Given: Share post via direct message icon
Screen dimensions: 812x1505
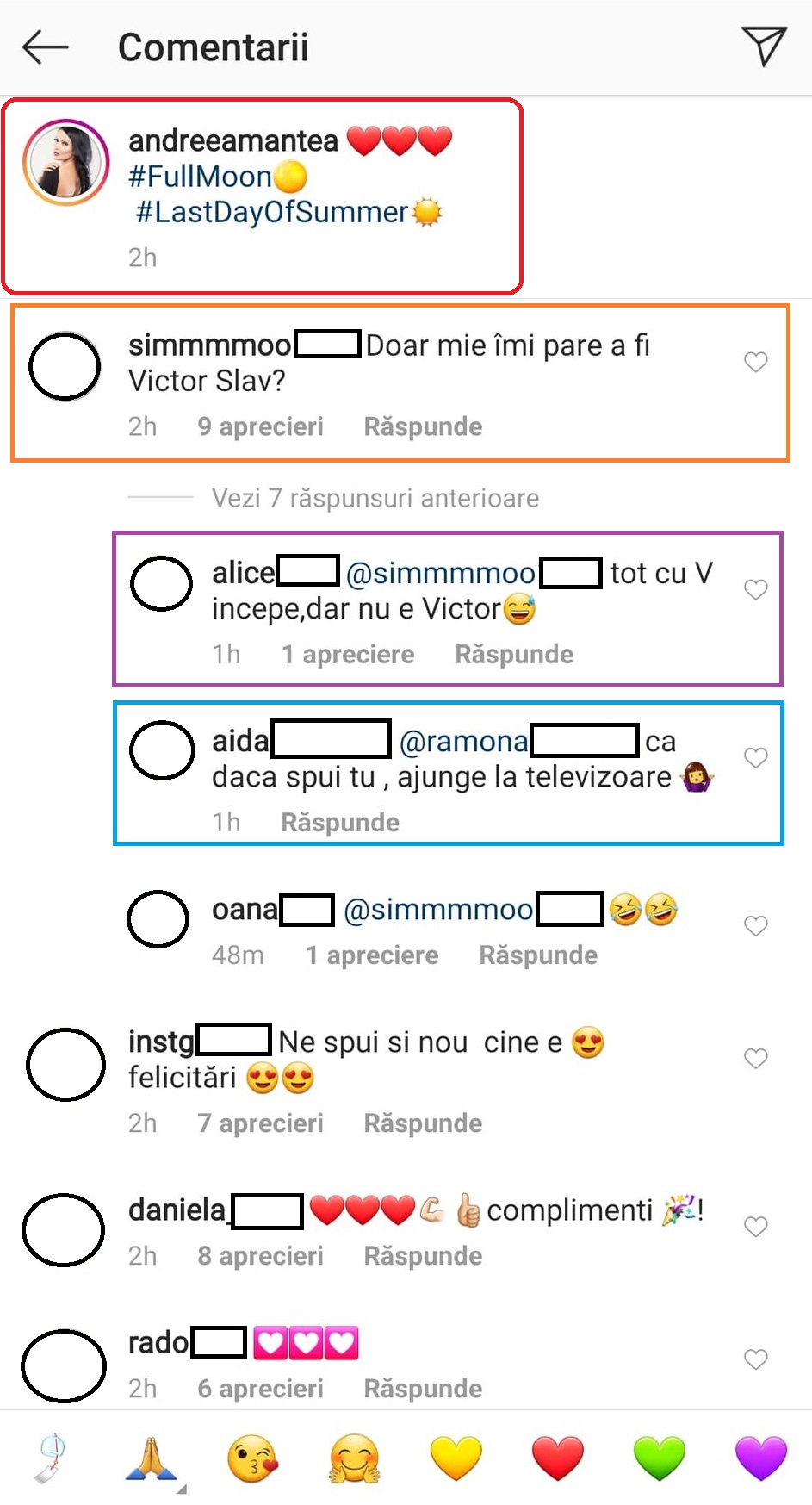Looking at the screenshot, I should coord(763,47).
